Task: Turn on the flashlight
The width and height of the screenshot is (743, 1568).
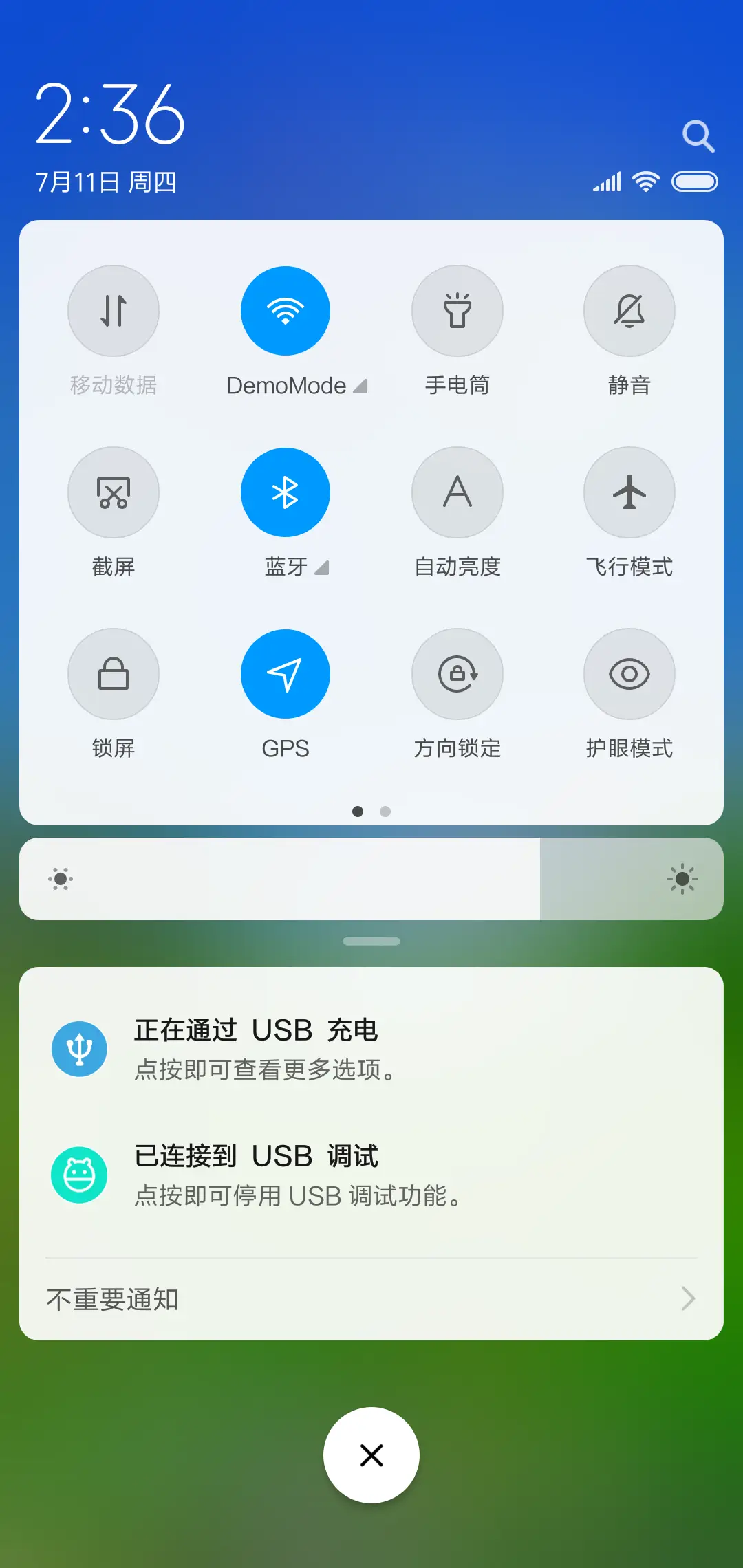Action: tap(457, 311)
